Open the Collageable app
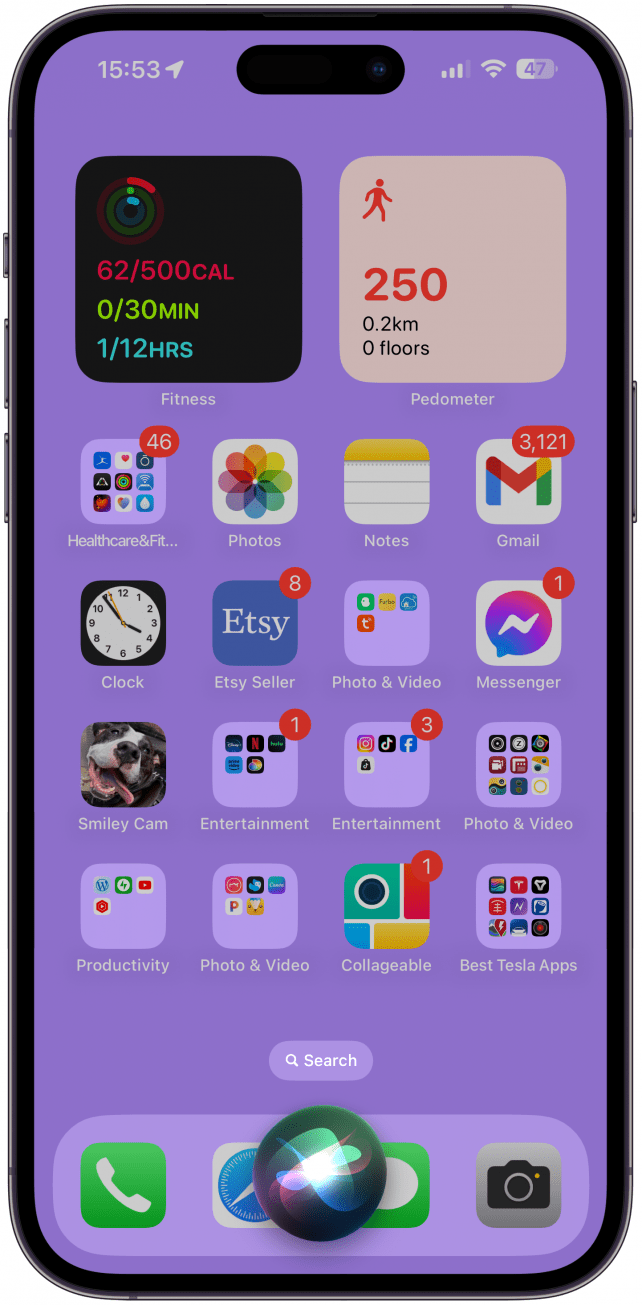This screenshot has width=642, height=1305. (x=387, y=906)
